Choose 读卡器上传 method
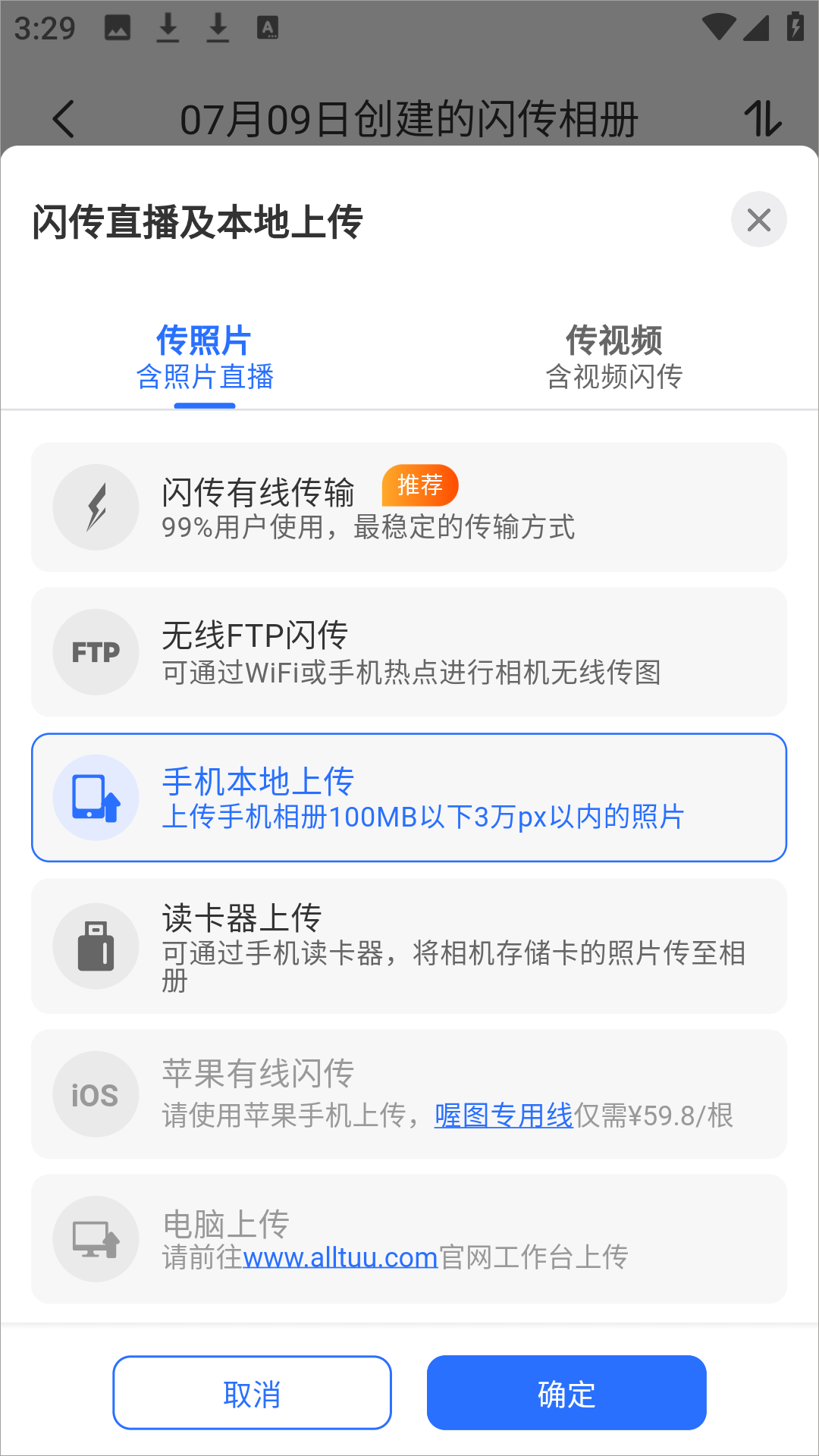 pos(409,946)
